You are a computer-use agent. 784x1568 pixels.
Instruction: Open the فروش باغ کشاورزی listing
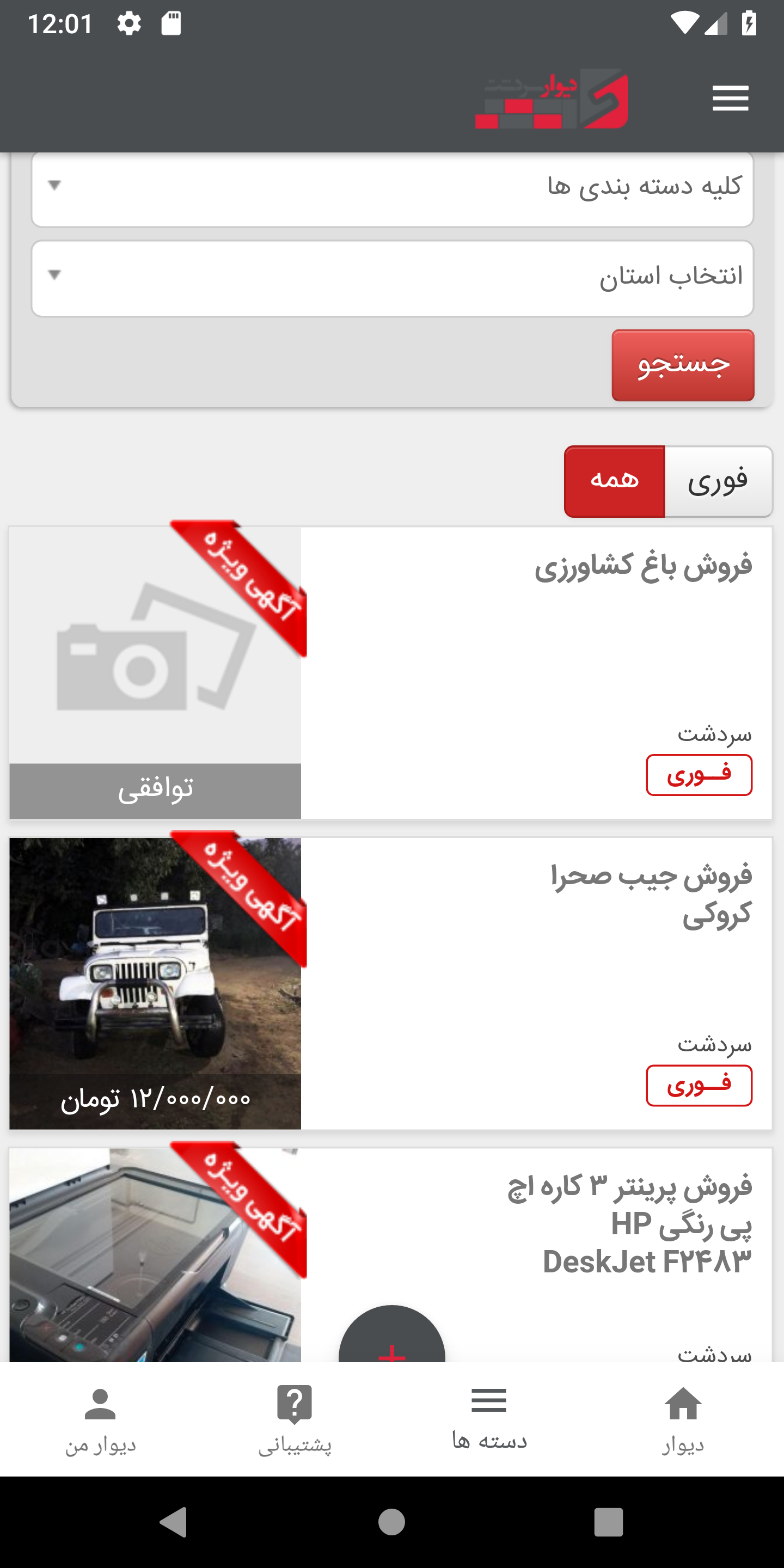tap(643, 567)
